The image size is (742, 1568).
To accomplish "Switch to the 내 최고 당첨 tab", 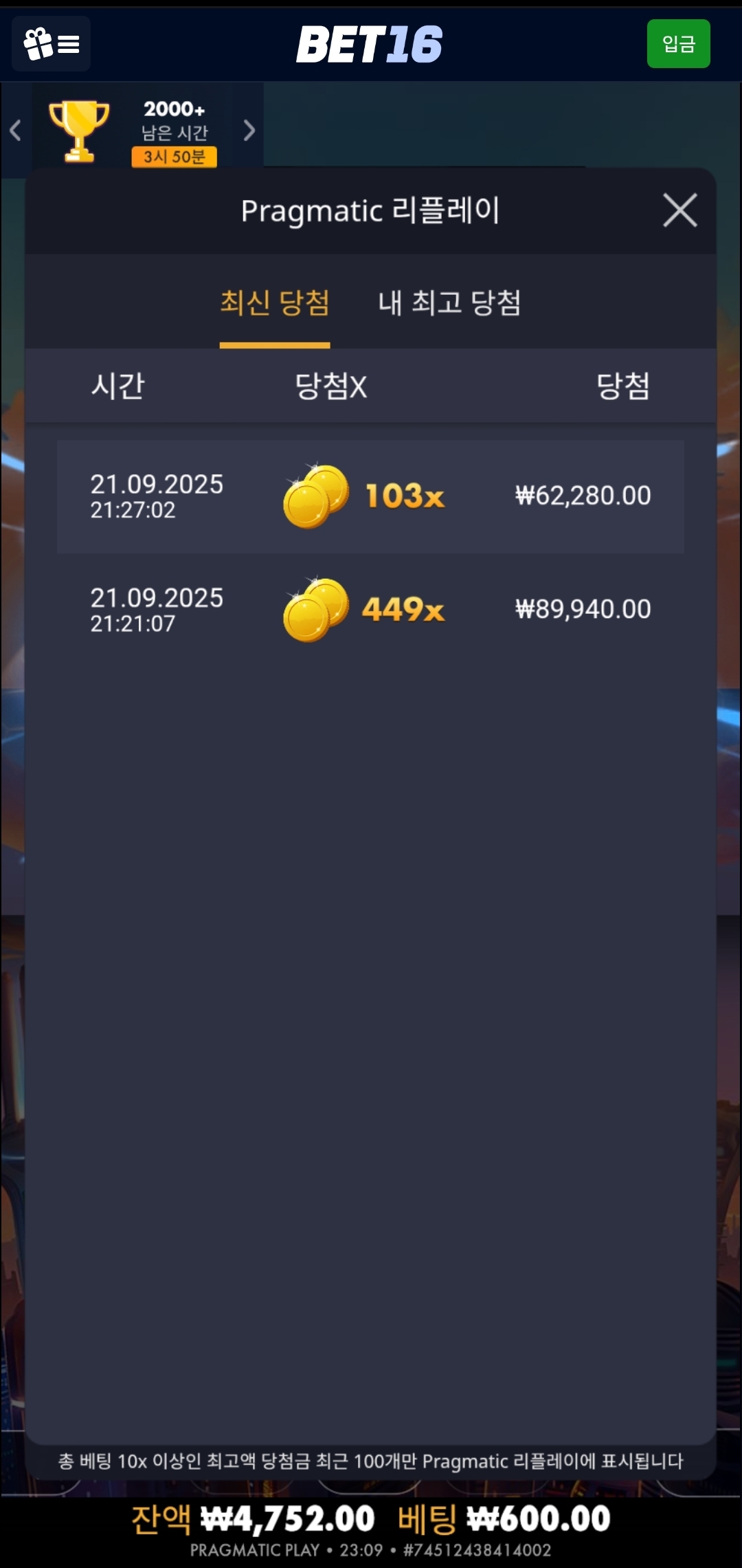I will click(x=449, y=303).
